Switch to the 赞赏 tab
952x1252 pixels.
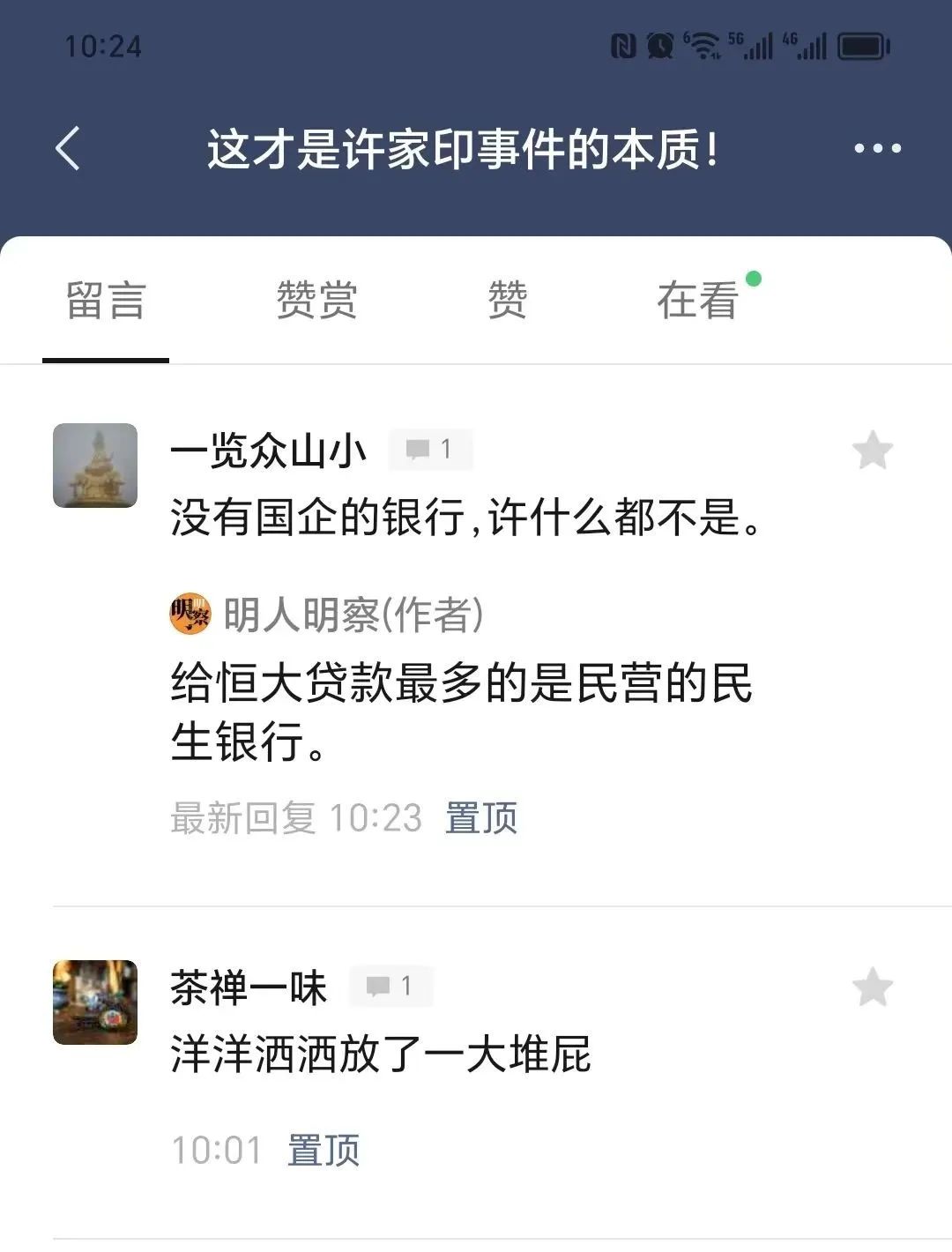(x=316, y=301)
